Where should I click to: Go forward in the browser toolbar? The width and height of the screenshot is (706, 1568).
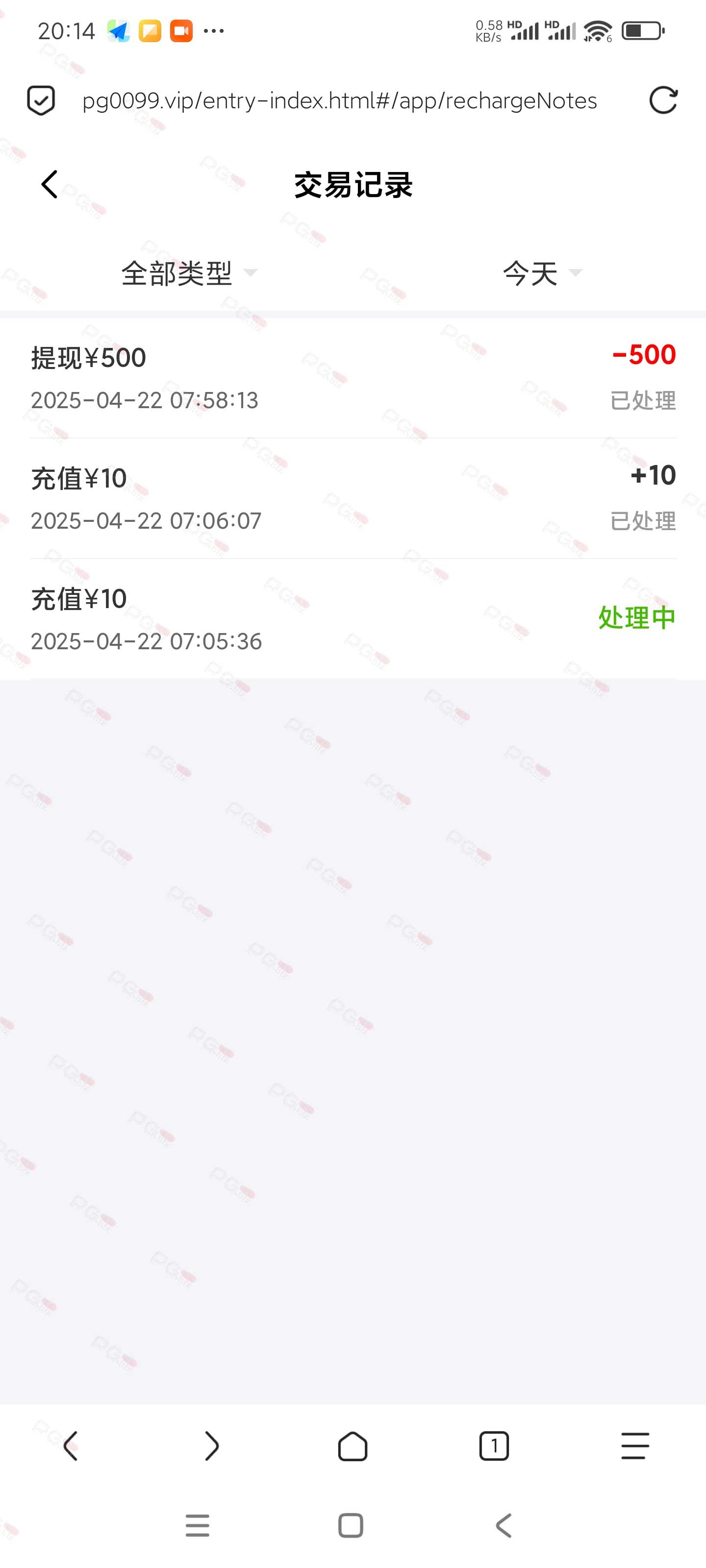211,1445
